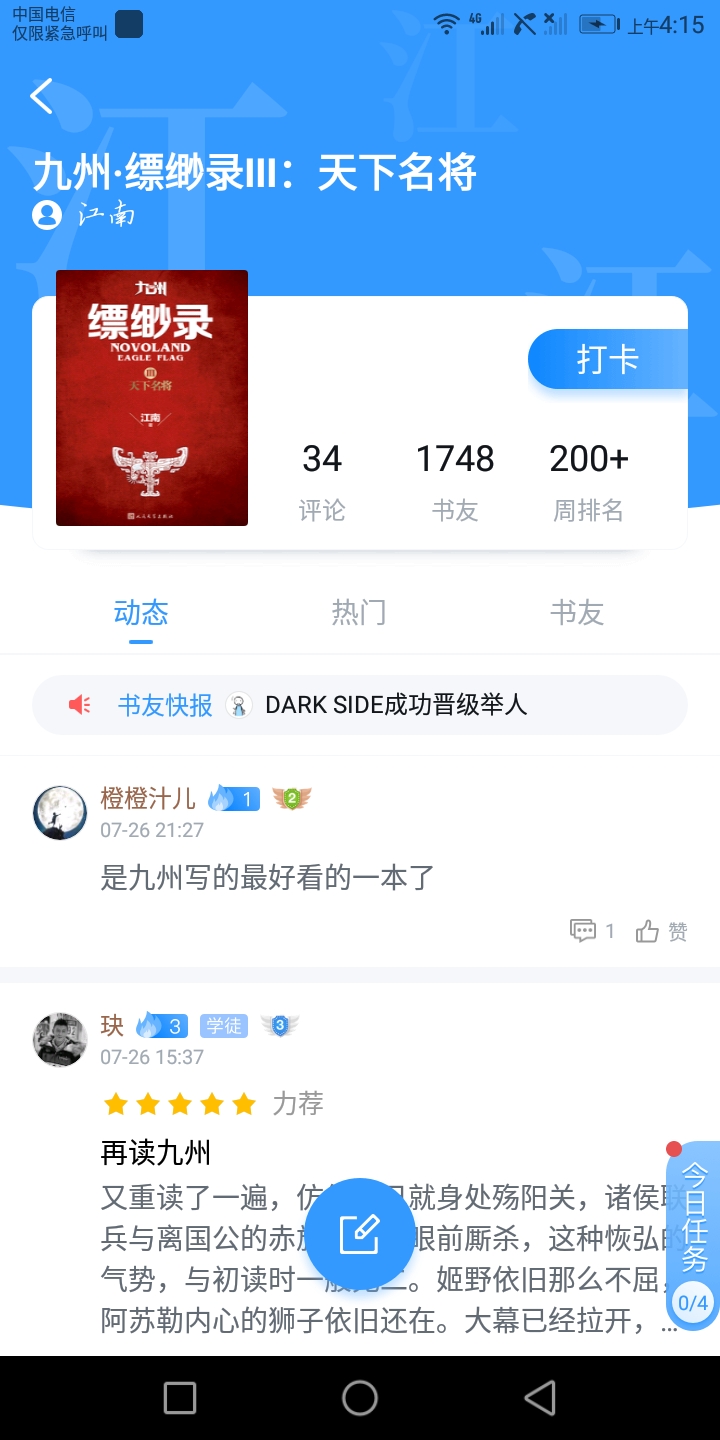The width and height of the screenshot is (720, 1440).
Task: Open author 江南's page
Action: (x=84, y=215)
